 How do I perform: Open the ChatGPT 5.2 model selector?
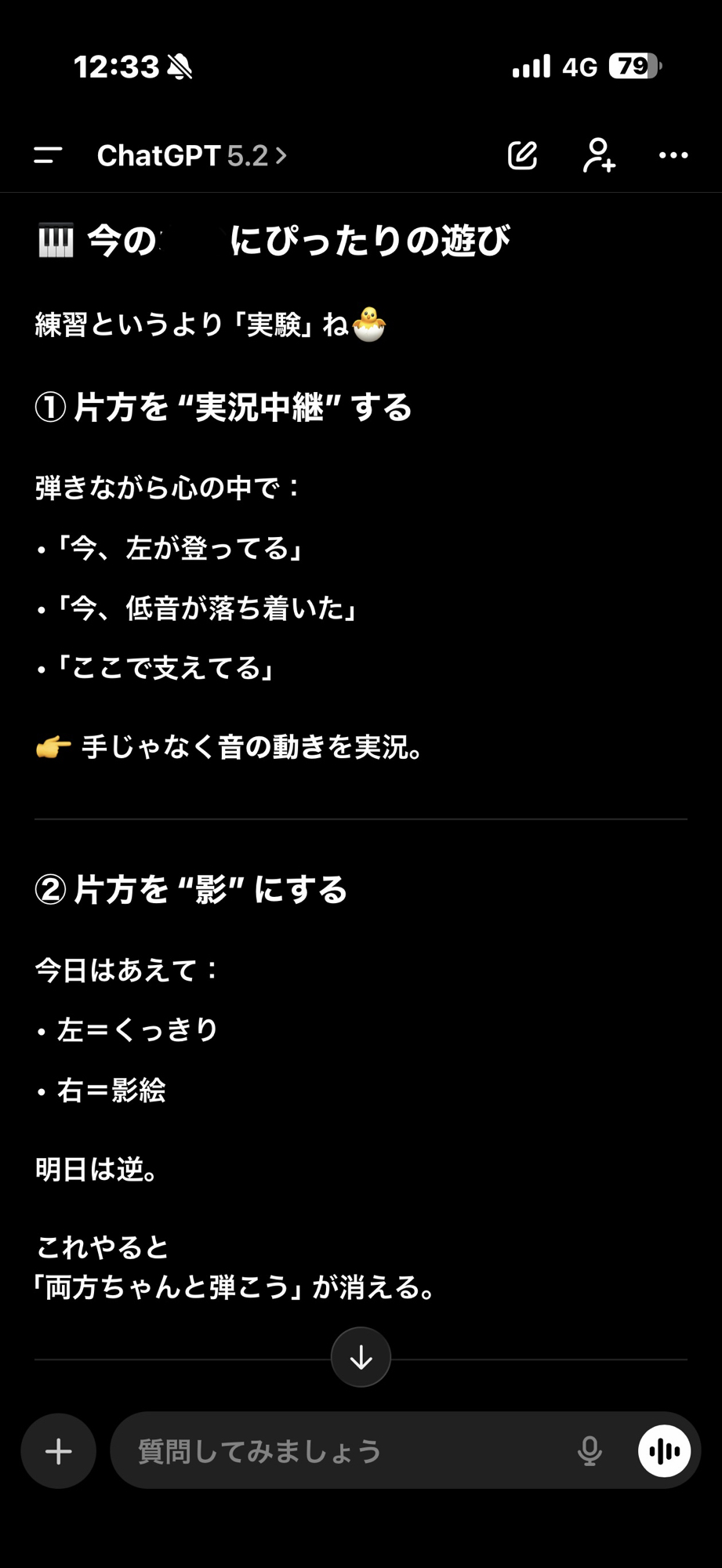tap(191, 155)
